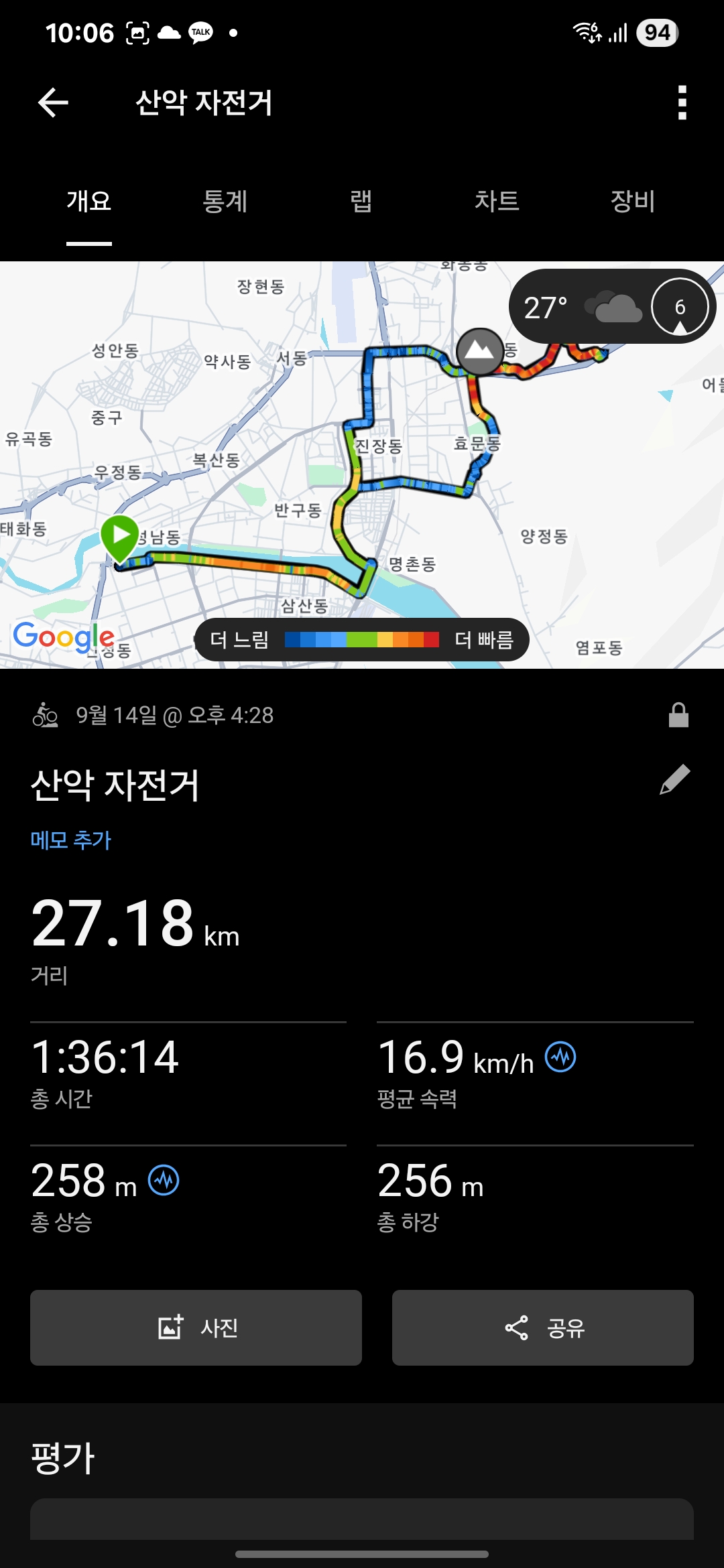The height and width of the screenshot is (1568, 724).
Task: Tap the info badge beside 평균 속력
Action: pos(560,1057)
